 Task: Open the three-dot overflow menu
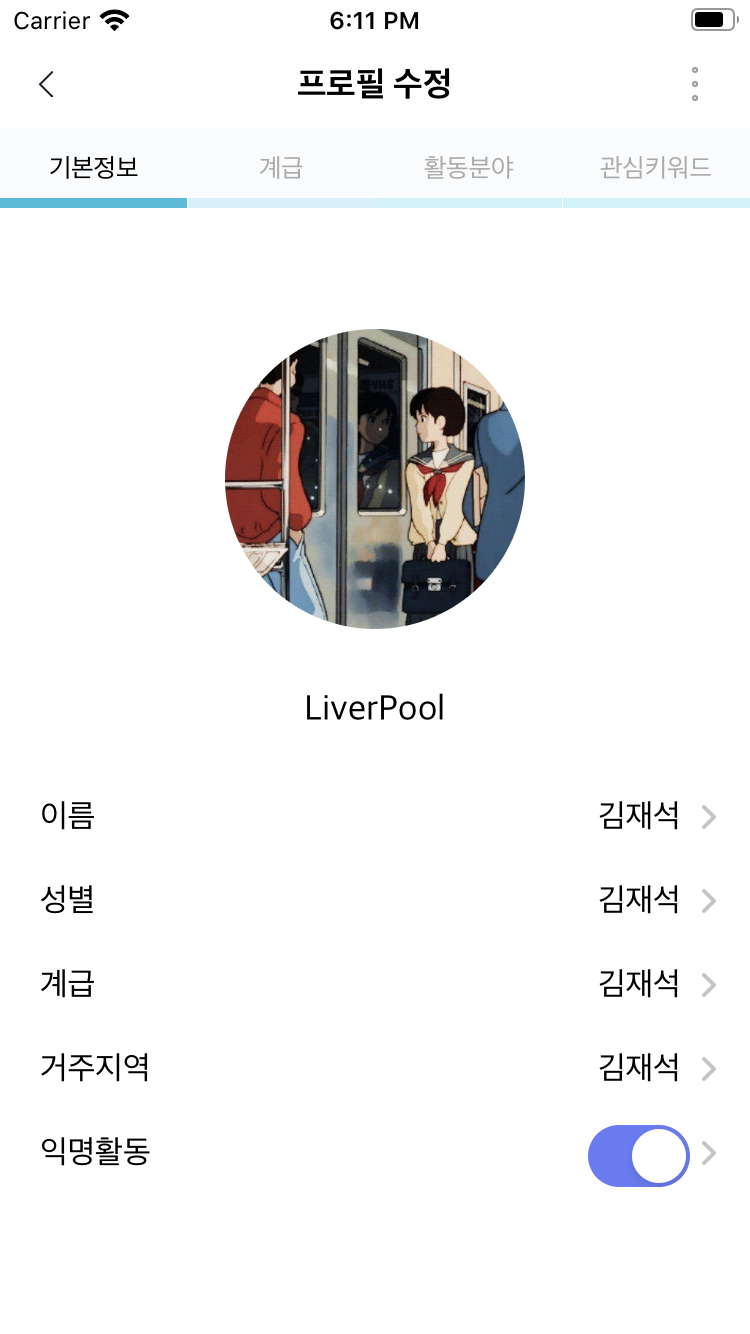pyautogui.click(x=695, y=84)
